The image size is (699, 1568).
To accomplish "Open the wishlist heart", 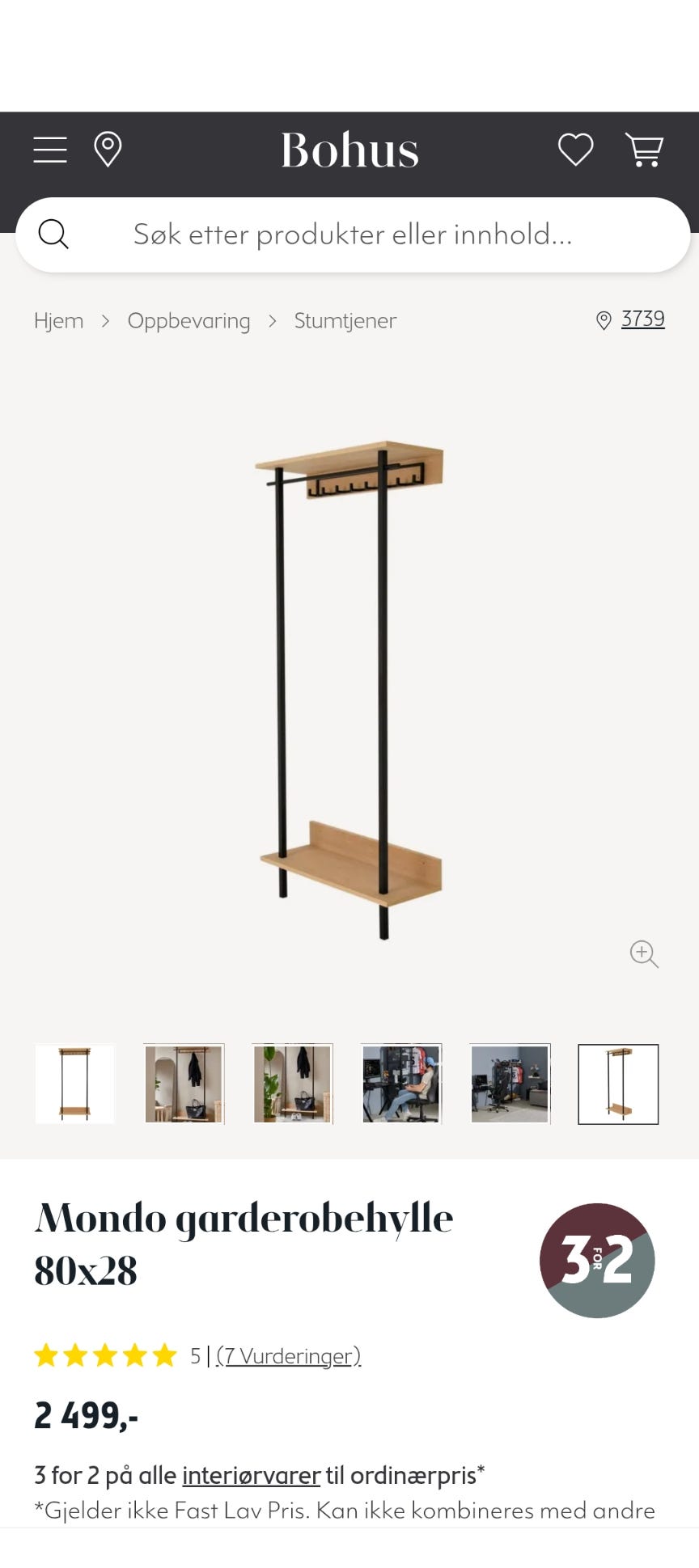I will (575, 150).
